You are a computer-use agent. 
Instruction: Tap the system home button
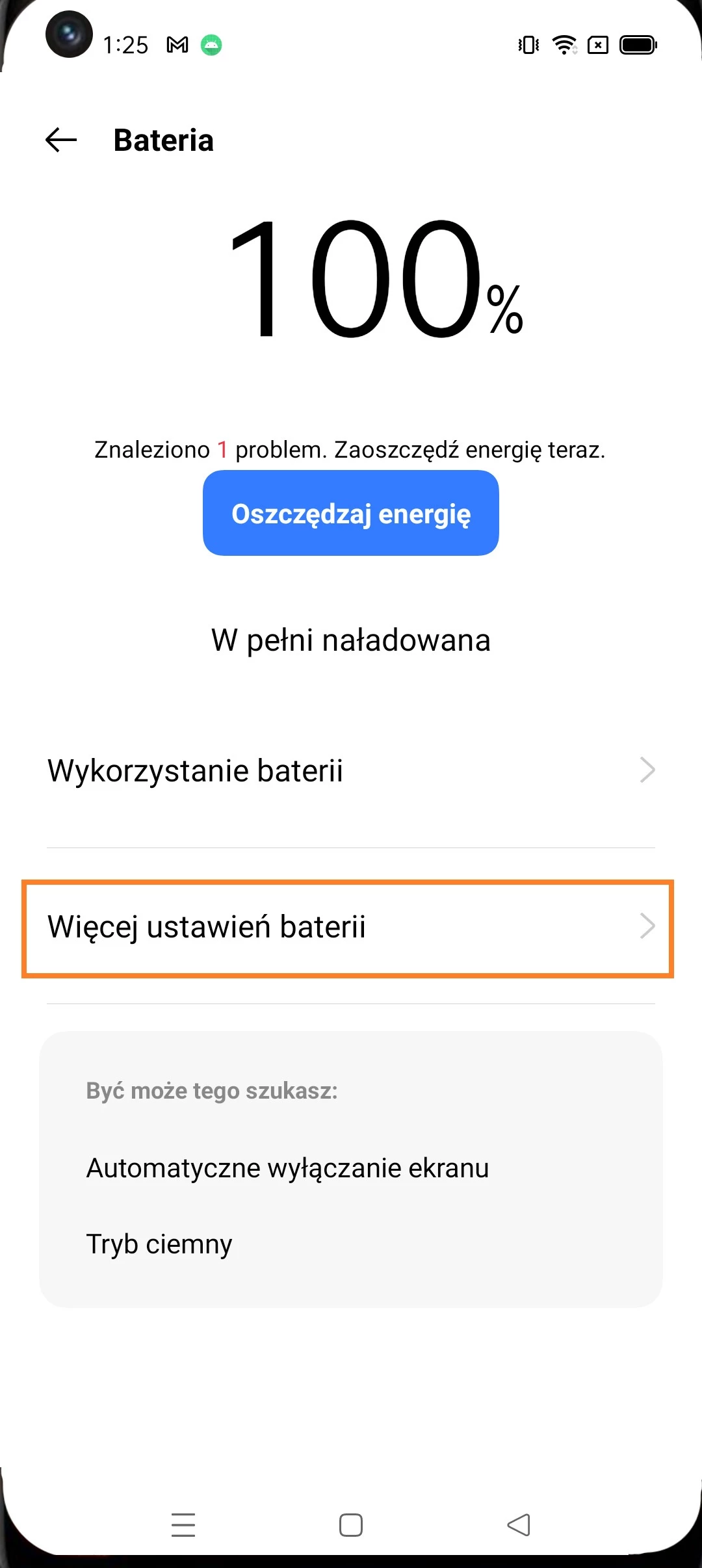350,1525
